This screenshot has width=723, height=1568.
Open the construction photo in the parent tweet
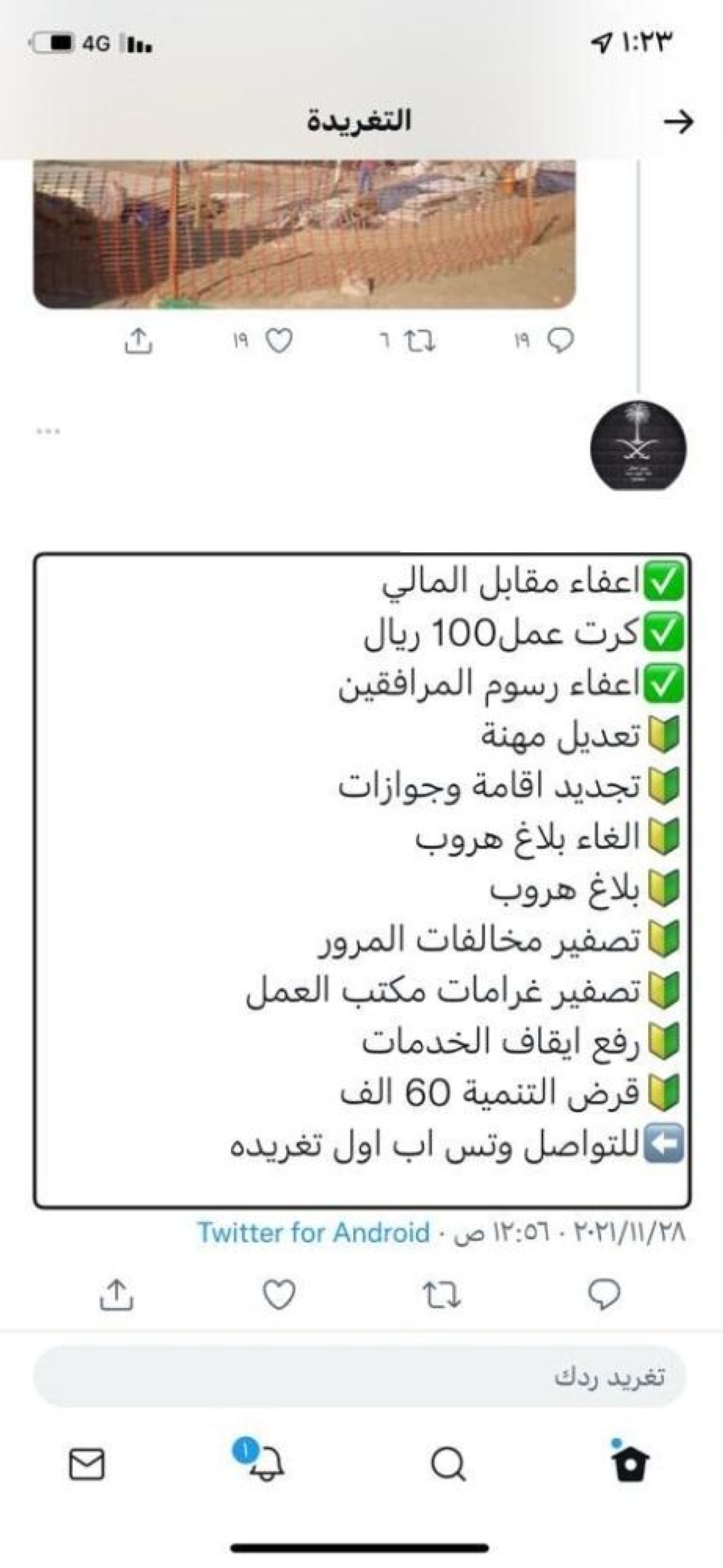[304, 233]
